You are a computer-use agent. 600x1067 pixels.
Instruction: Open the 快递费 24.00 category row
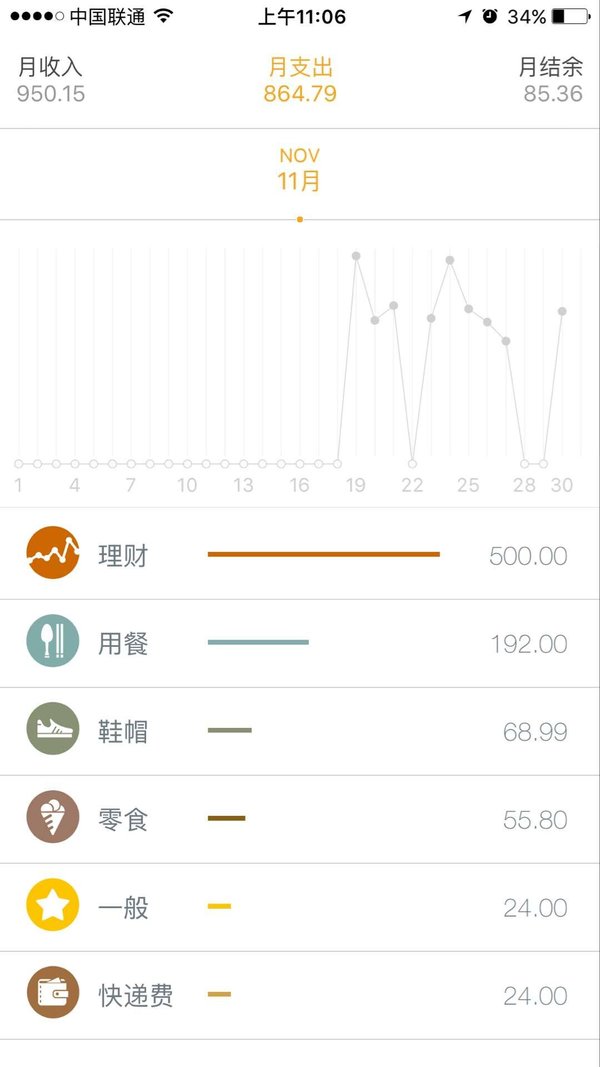click(x=300, y=995)
